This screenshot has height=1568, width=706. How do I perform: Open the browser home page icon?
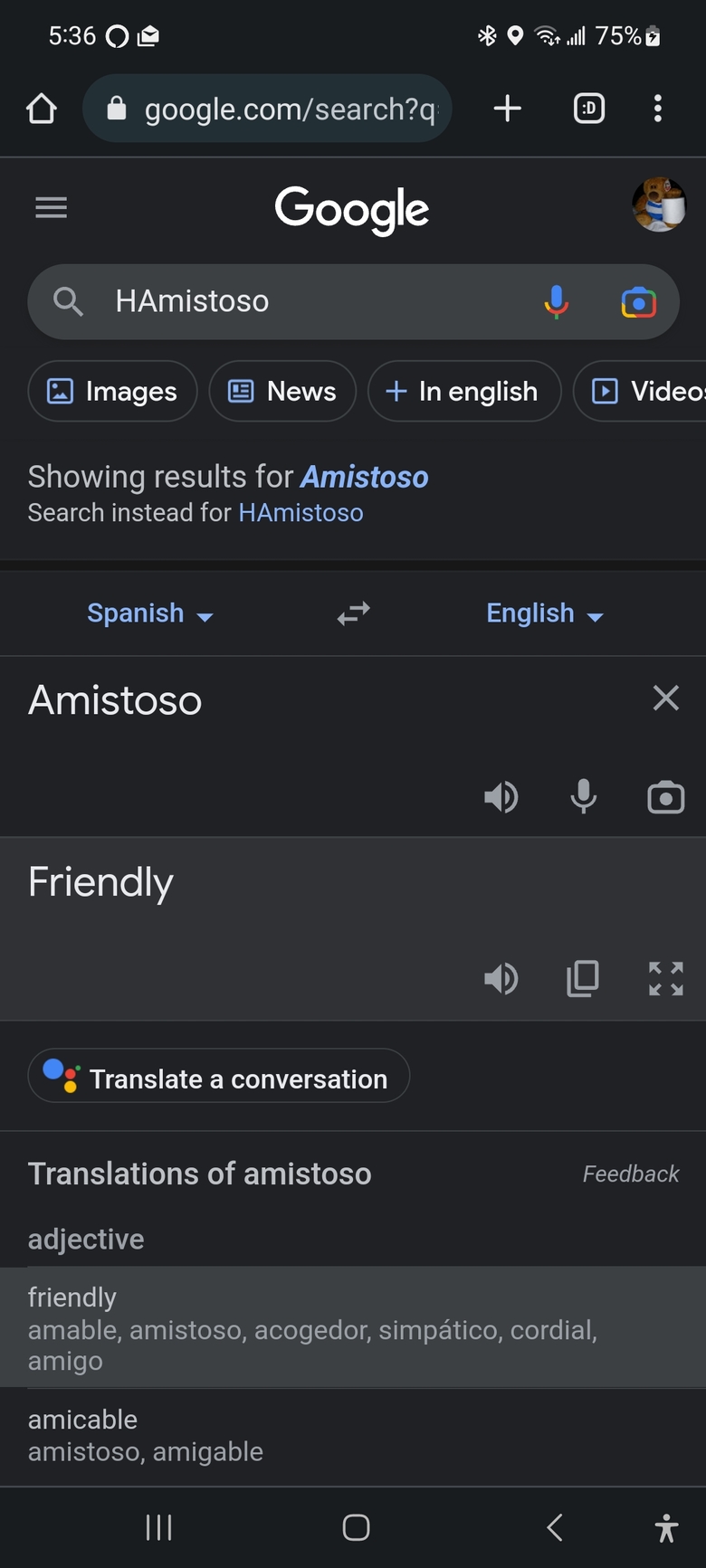click(42, 109)
